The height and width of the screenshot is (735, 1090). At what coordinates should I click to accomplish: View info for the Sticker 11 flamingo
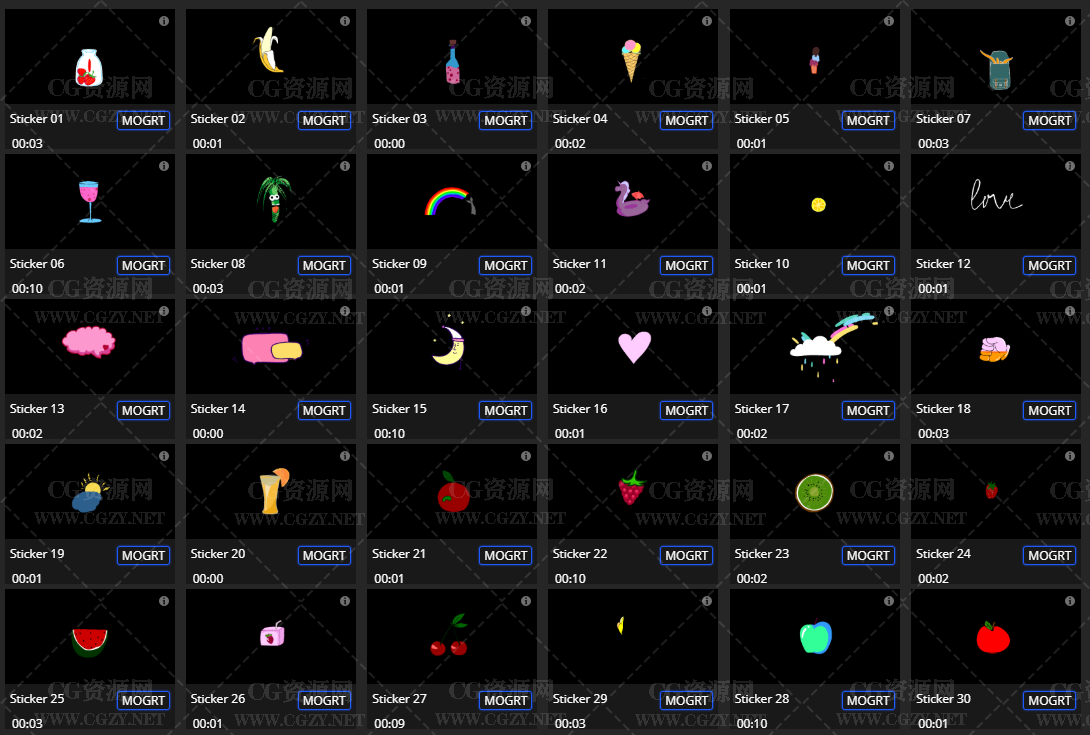[707, 166]
